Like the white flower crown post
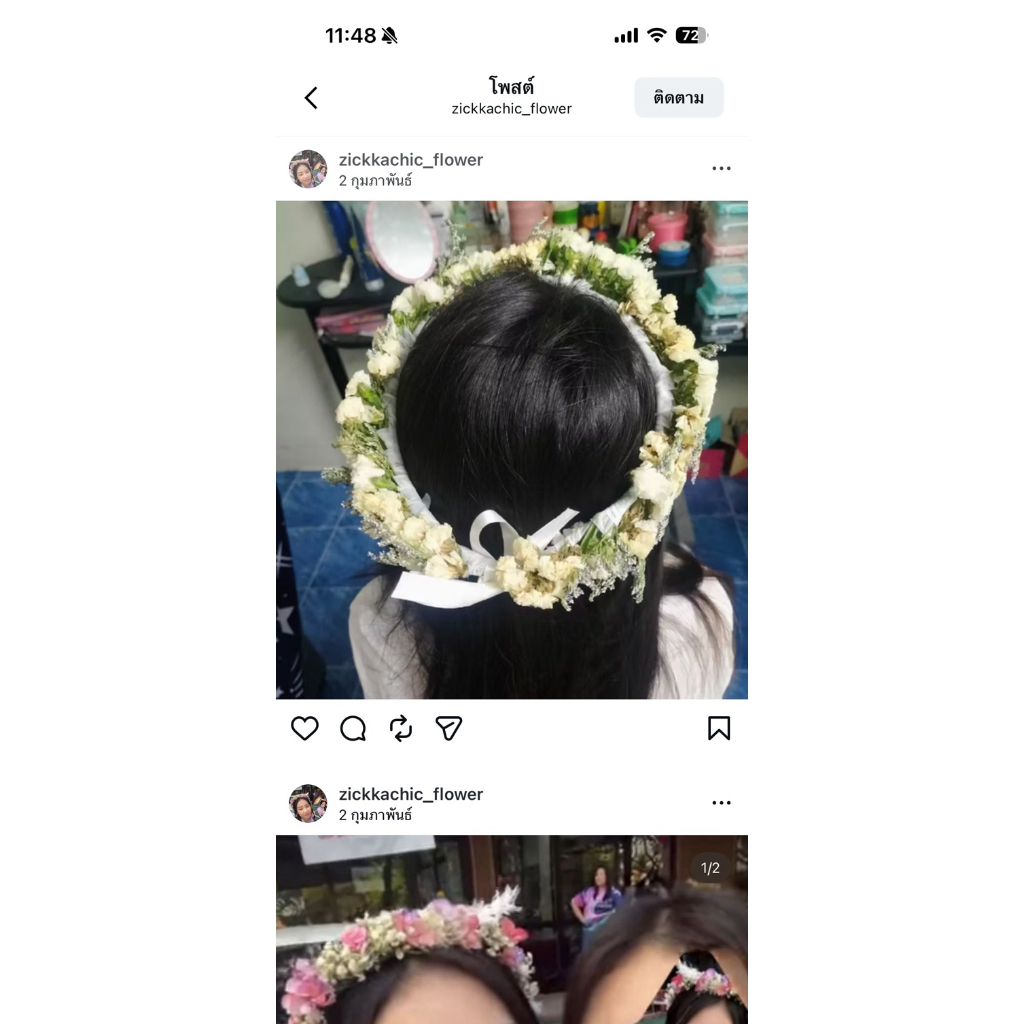 (x=304, y=728)
